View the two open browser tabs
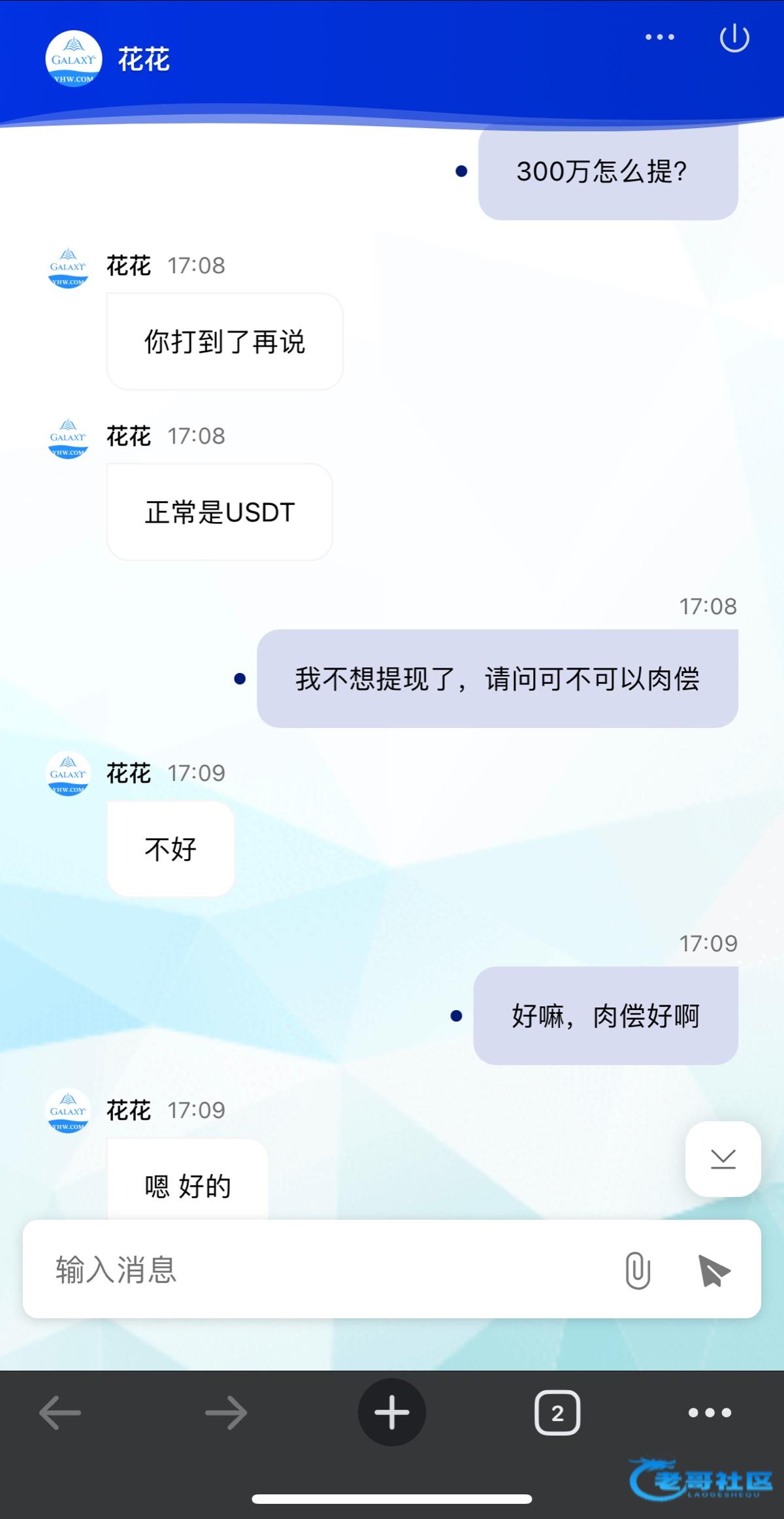 (557, 1413)
